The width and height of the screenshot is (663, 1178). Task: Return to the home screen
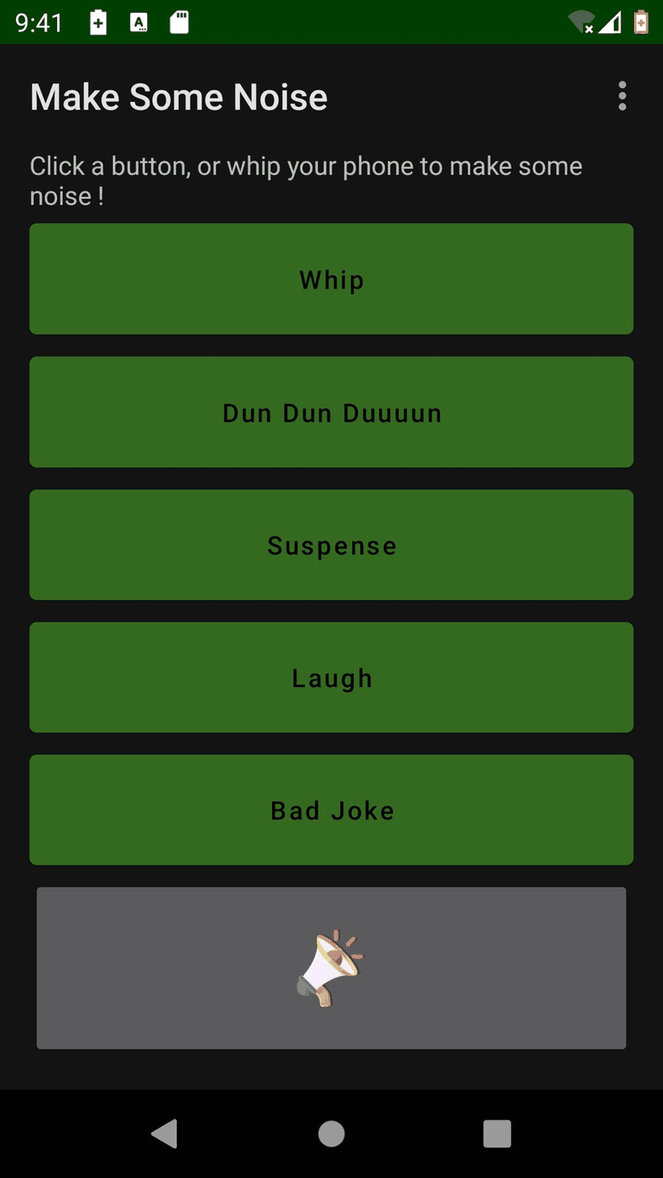[331, 1133]
